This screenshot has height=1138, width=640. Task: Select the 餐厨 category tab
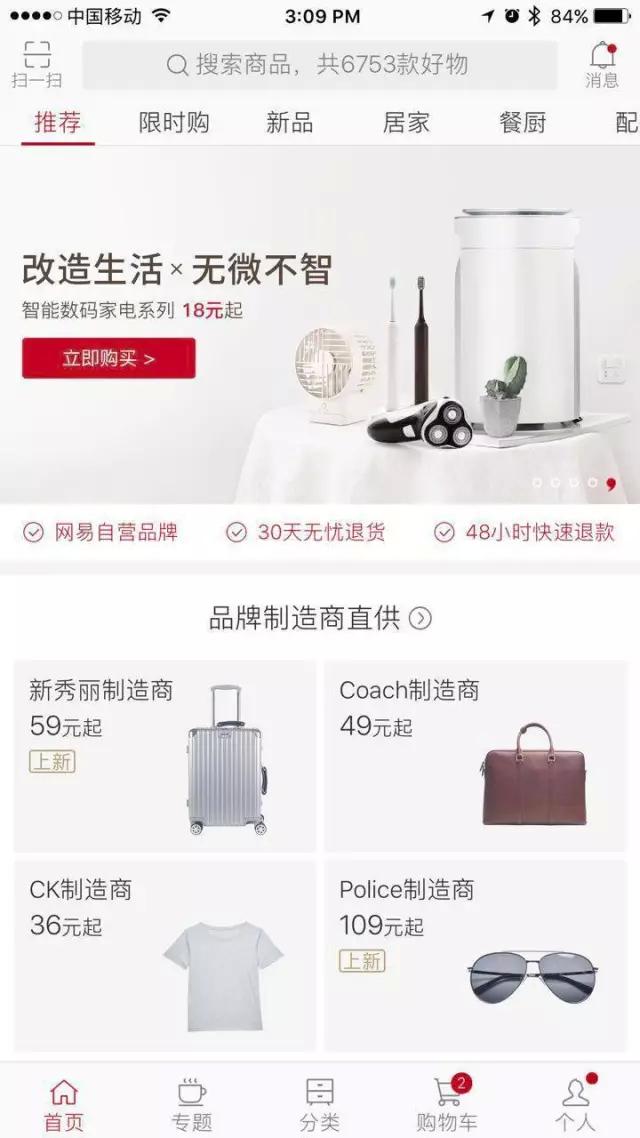pyautogui.click(x=522, y=123)
